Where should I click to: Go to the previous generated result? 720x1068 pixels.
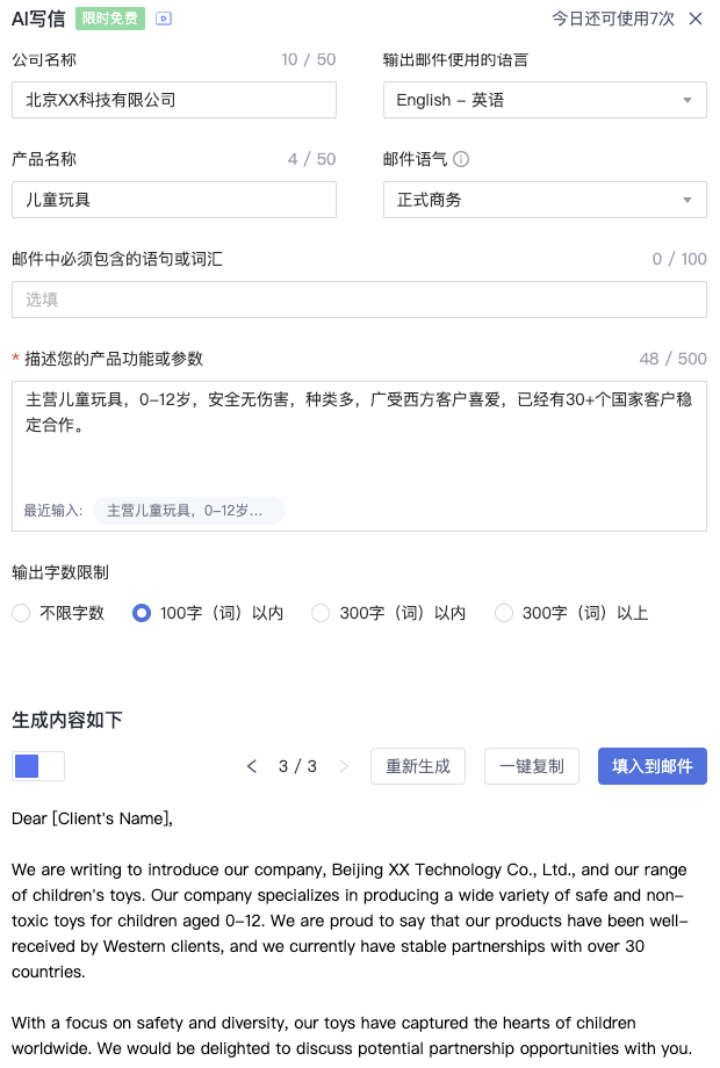point(252,767)
